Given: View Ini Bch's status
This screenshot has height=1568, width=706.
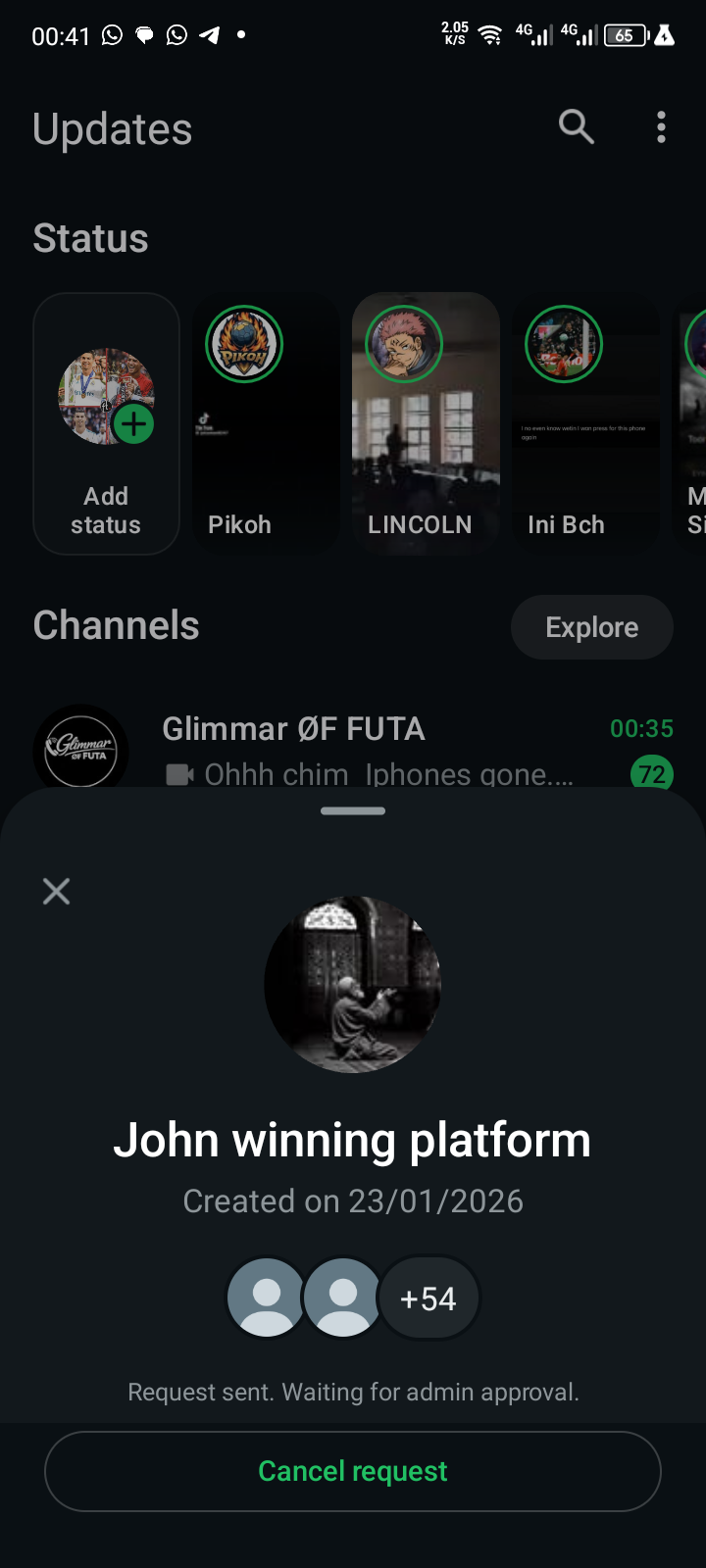Looking at the screenshot, I should tap(585, 423).
